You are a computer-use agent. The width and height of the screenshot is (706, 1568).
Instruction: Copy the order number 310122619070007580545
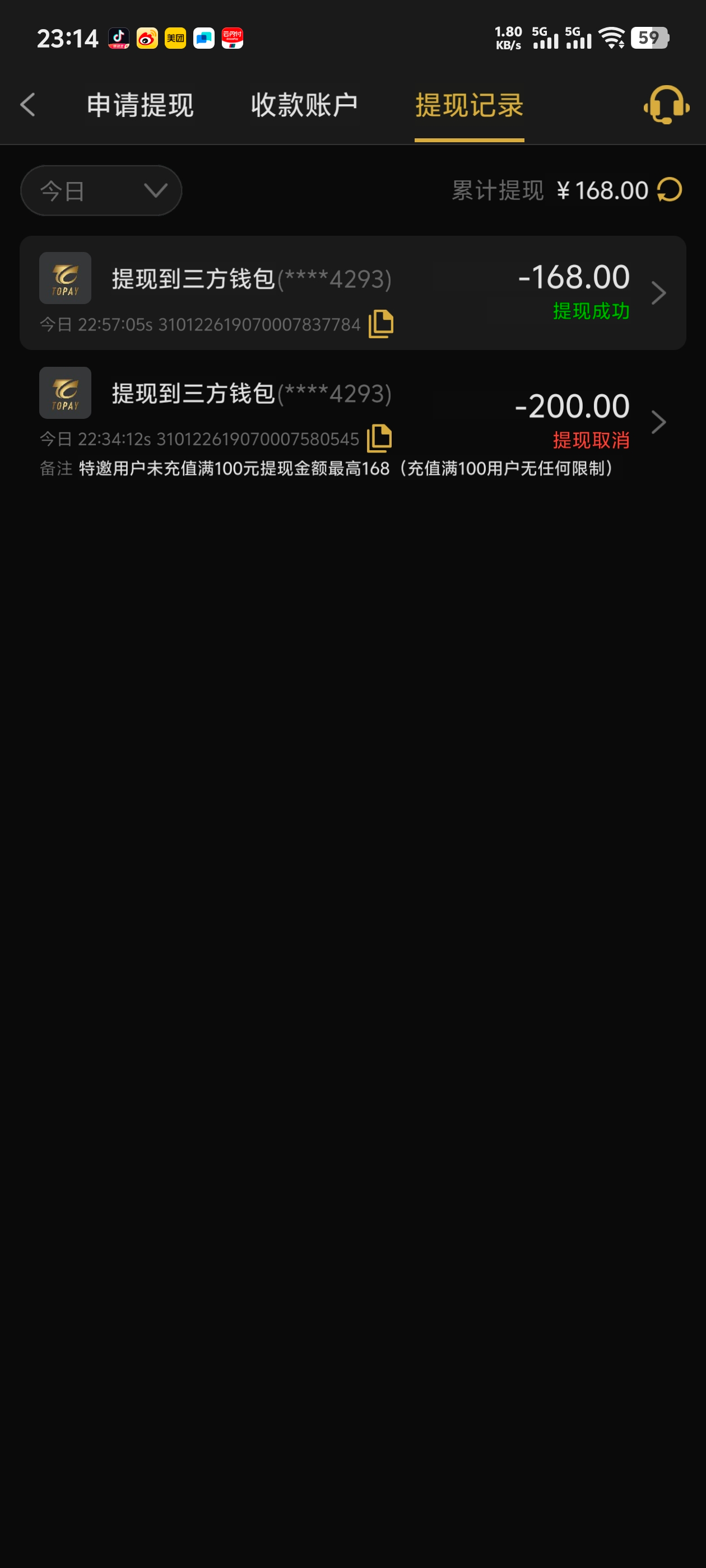click(380, 438)
